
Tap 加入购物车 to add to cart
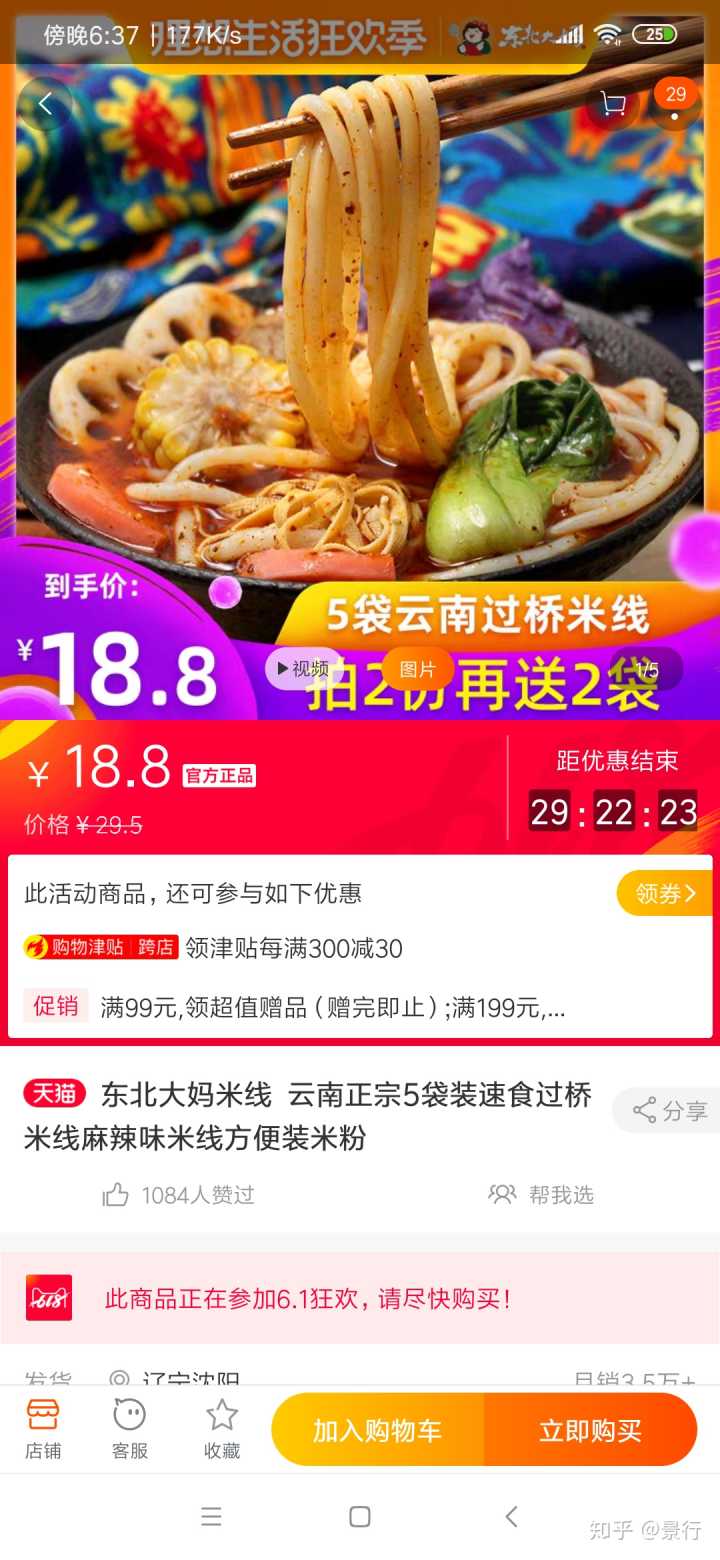pyautogui.click(x=377, y=1430)
